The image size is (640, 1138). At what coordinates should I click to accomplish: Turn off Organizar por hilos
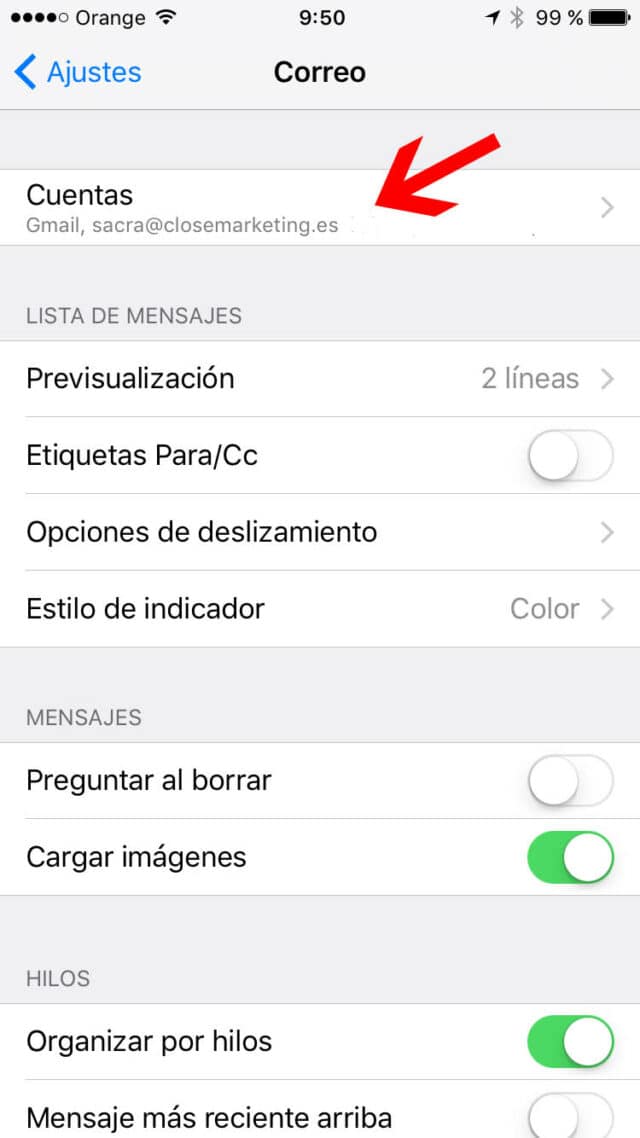[570, 1041]
